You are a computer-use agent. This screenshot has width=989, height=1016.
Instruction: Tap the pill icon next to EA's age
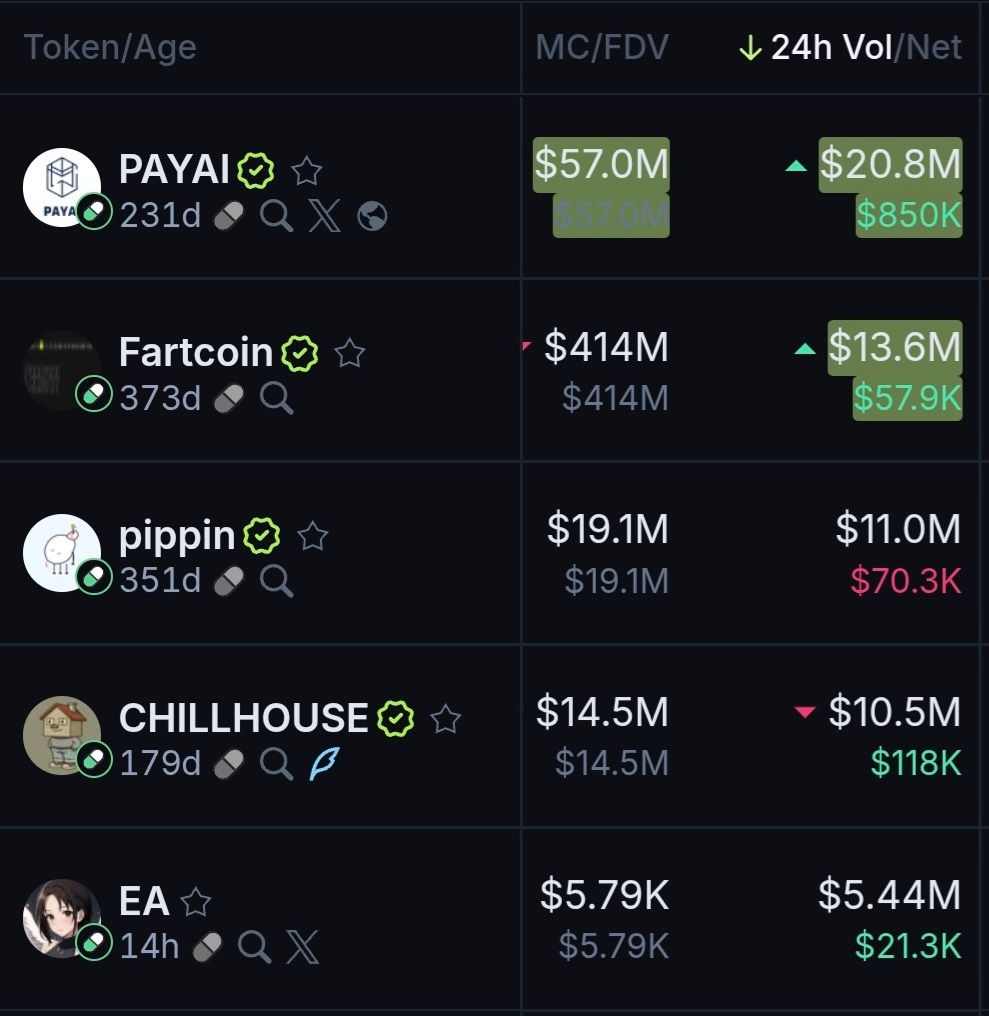point(207,946)
